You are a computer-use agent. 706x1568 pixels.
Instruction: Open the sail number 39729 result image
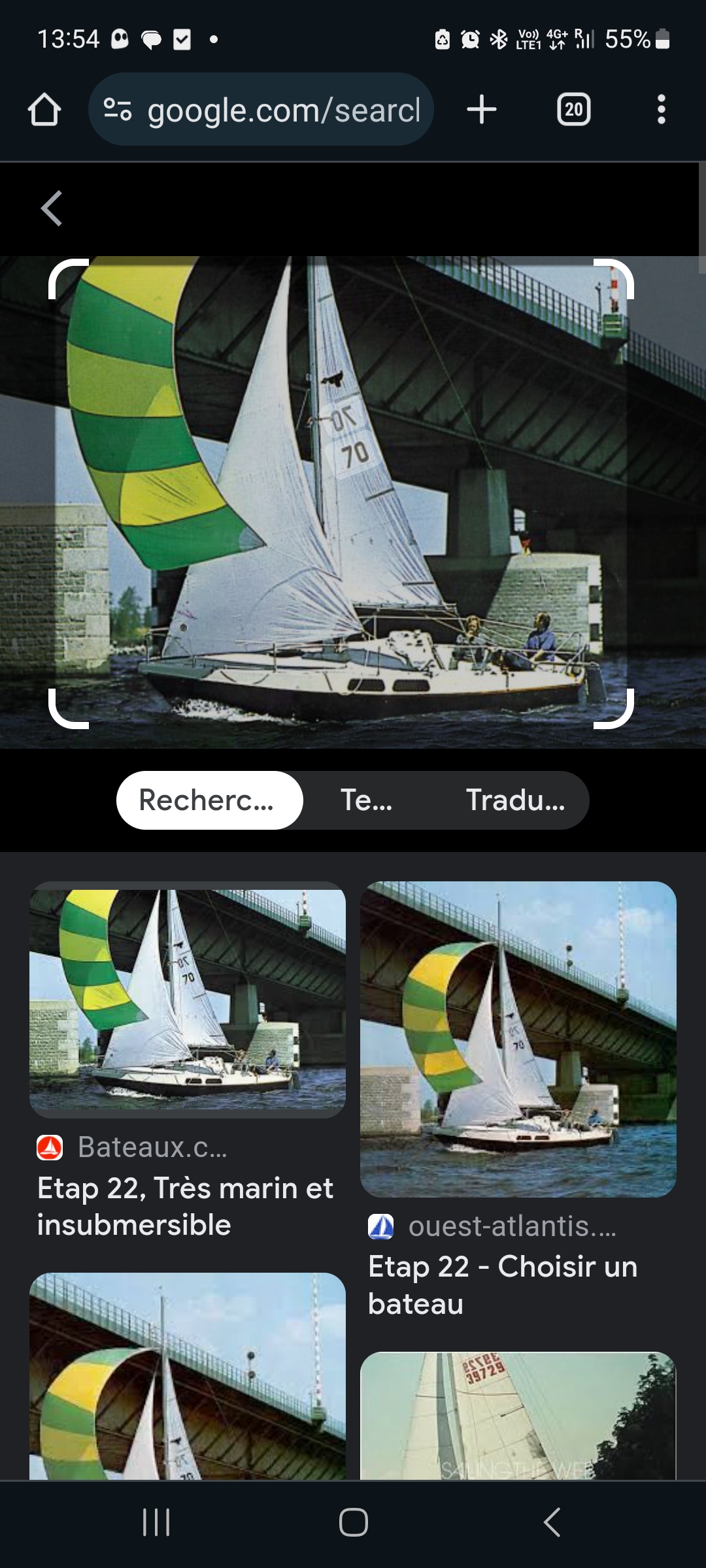(518, 1415)
